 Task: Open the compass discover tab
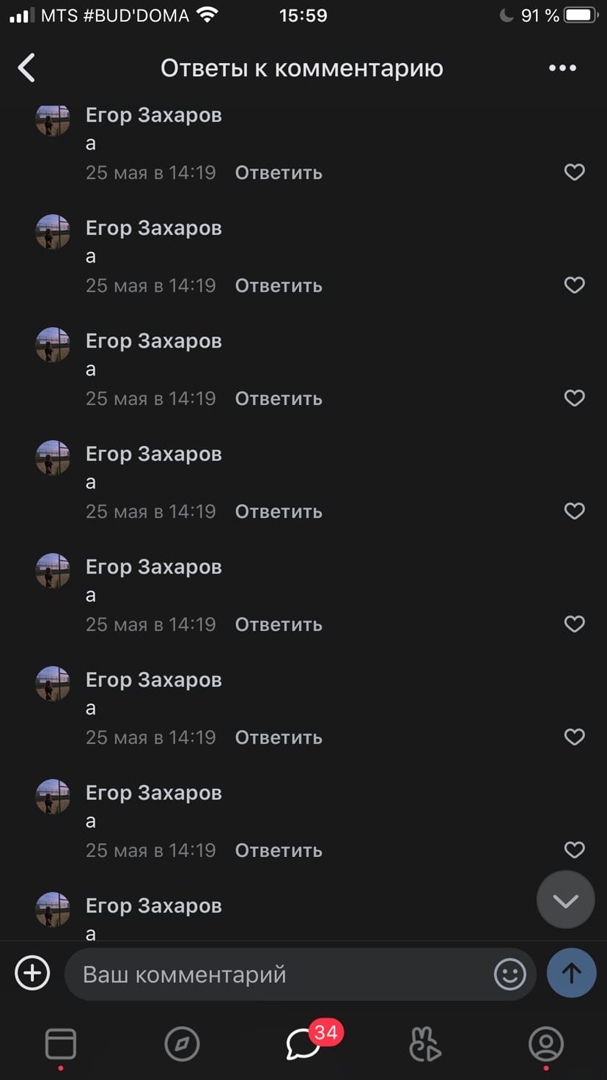pos(182,1045)
